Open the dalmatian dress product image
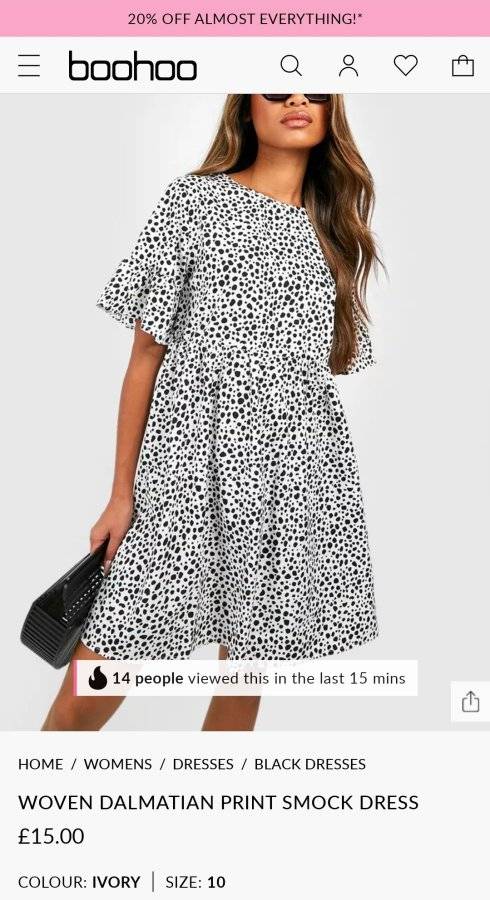 coord(245,412)
